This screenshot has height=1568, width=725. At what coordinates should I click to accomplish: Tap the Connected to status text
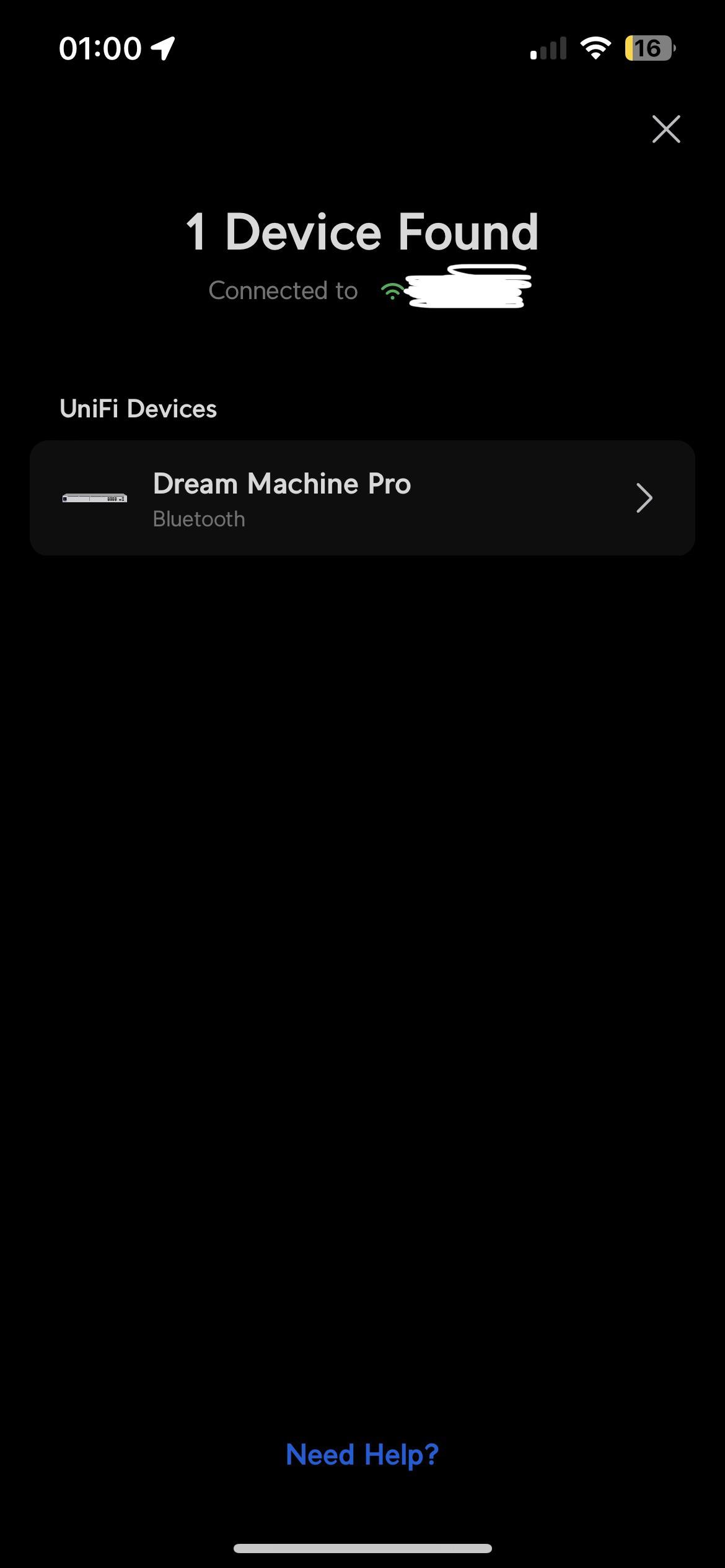tap(284, 290)
